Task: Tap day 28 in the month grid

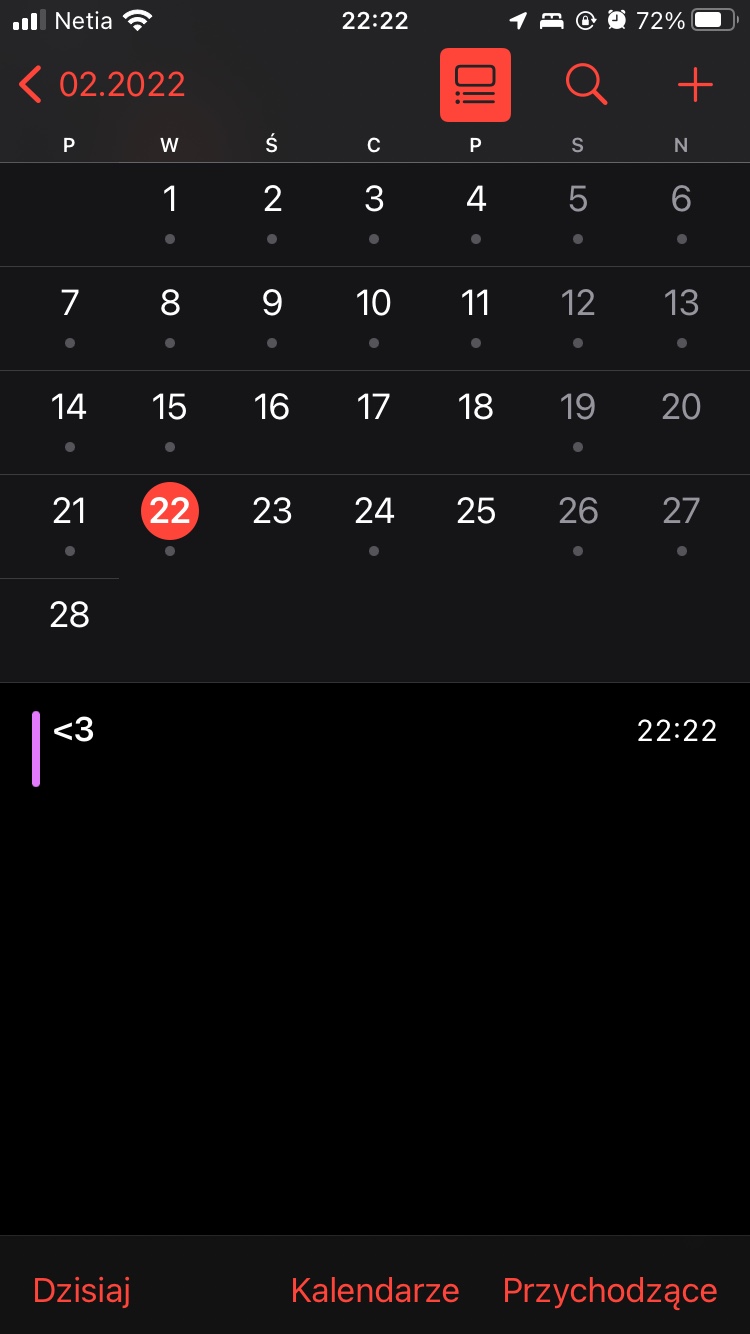Action: (x=69, y=615)
